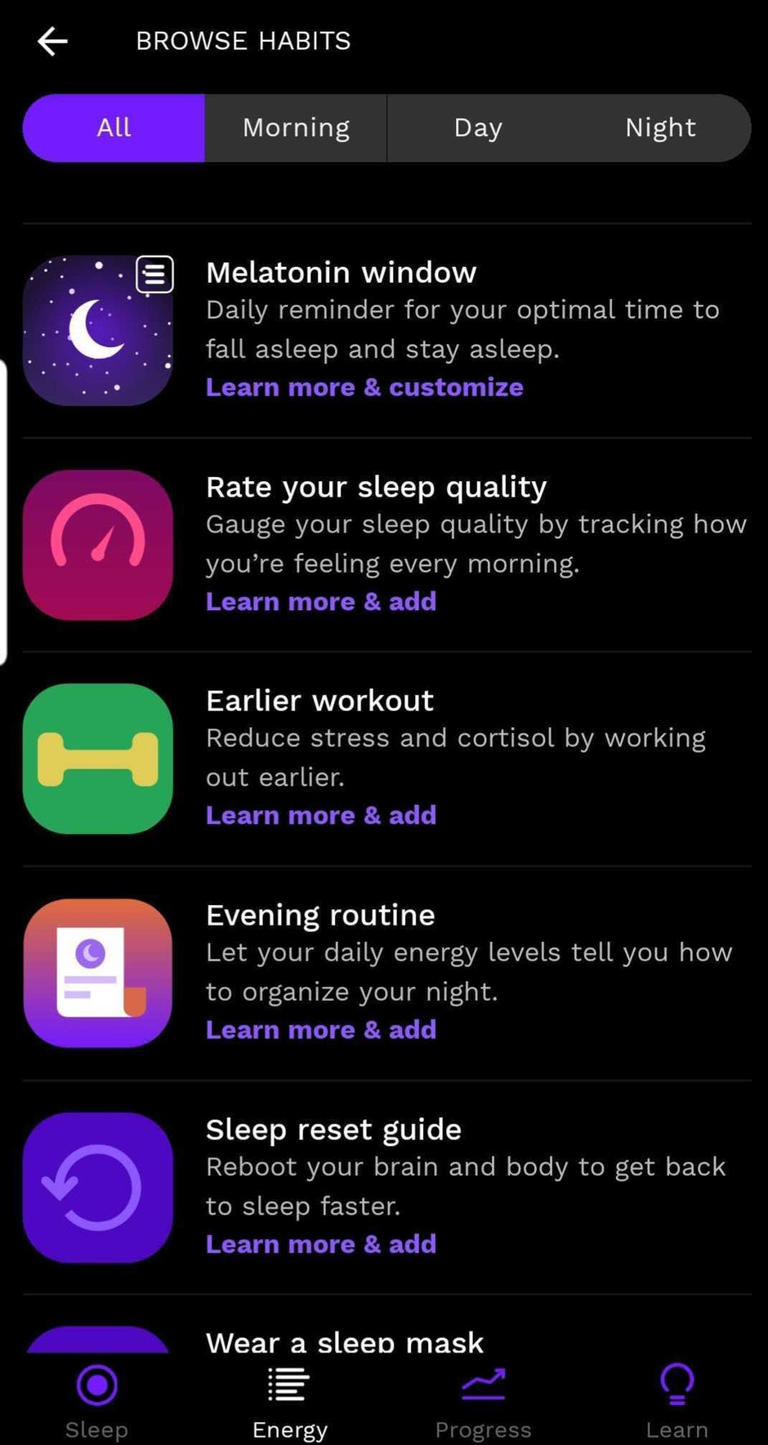Open the Sleep tab icon in bottom navigation
Screen dimensions: 768x1445
(96, 1385)
